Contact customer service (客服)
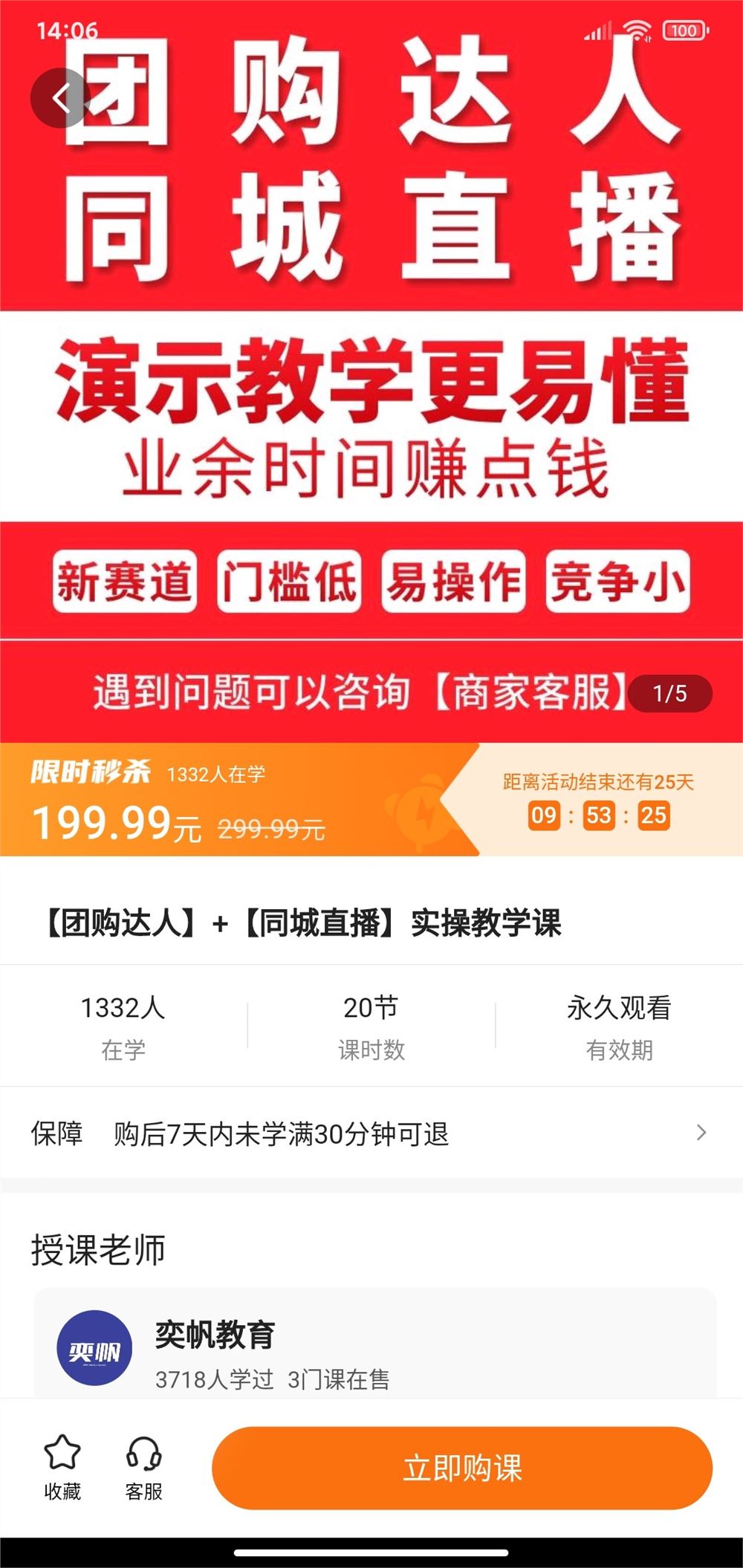The width and height of the screenshot is (743, 1568). point(143,1468)
